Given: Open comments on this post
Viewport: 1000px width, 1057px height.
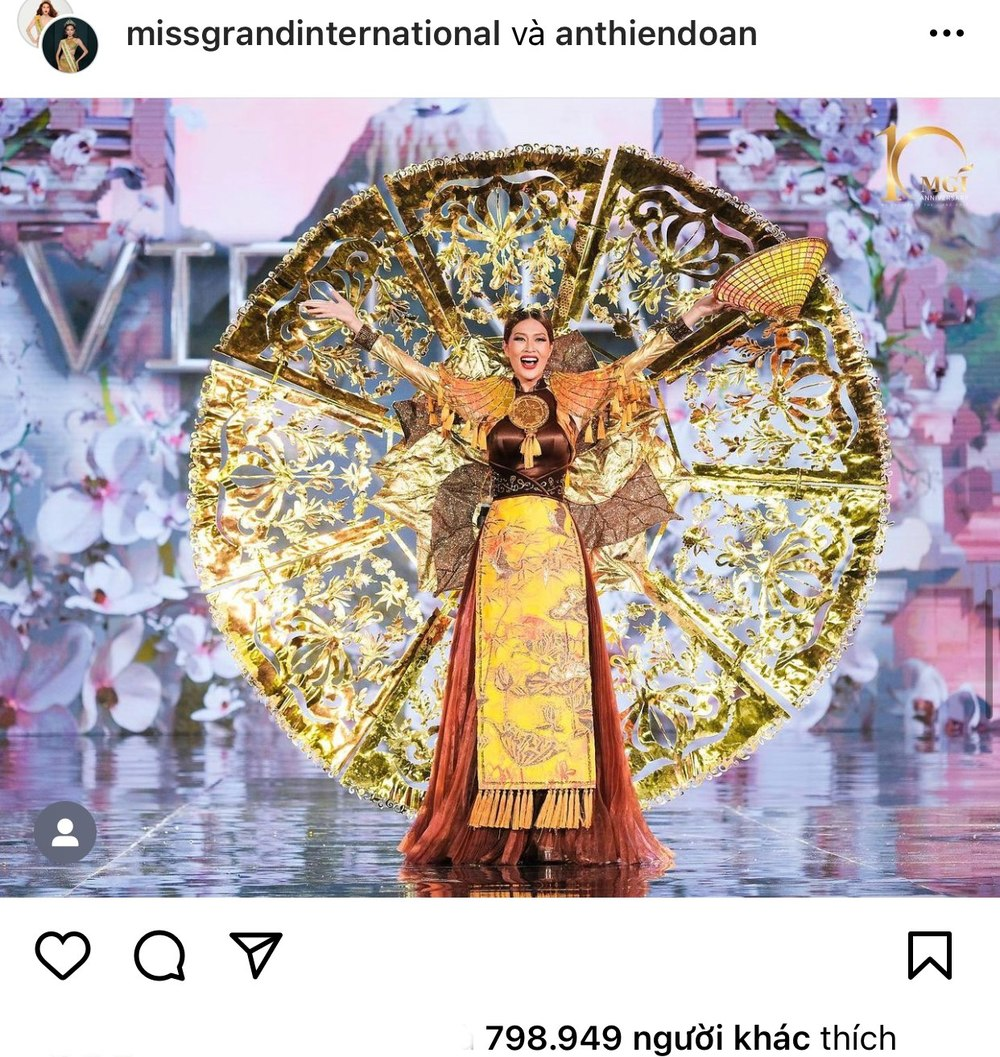Looking at the screenshot, I should tap(160, 955).
